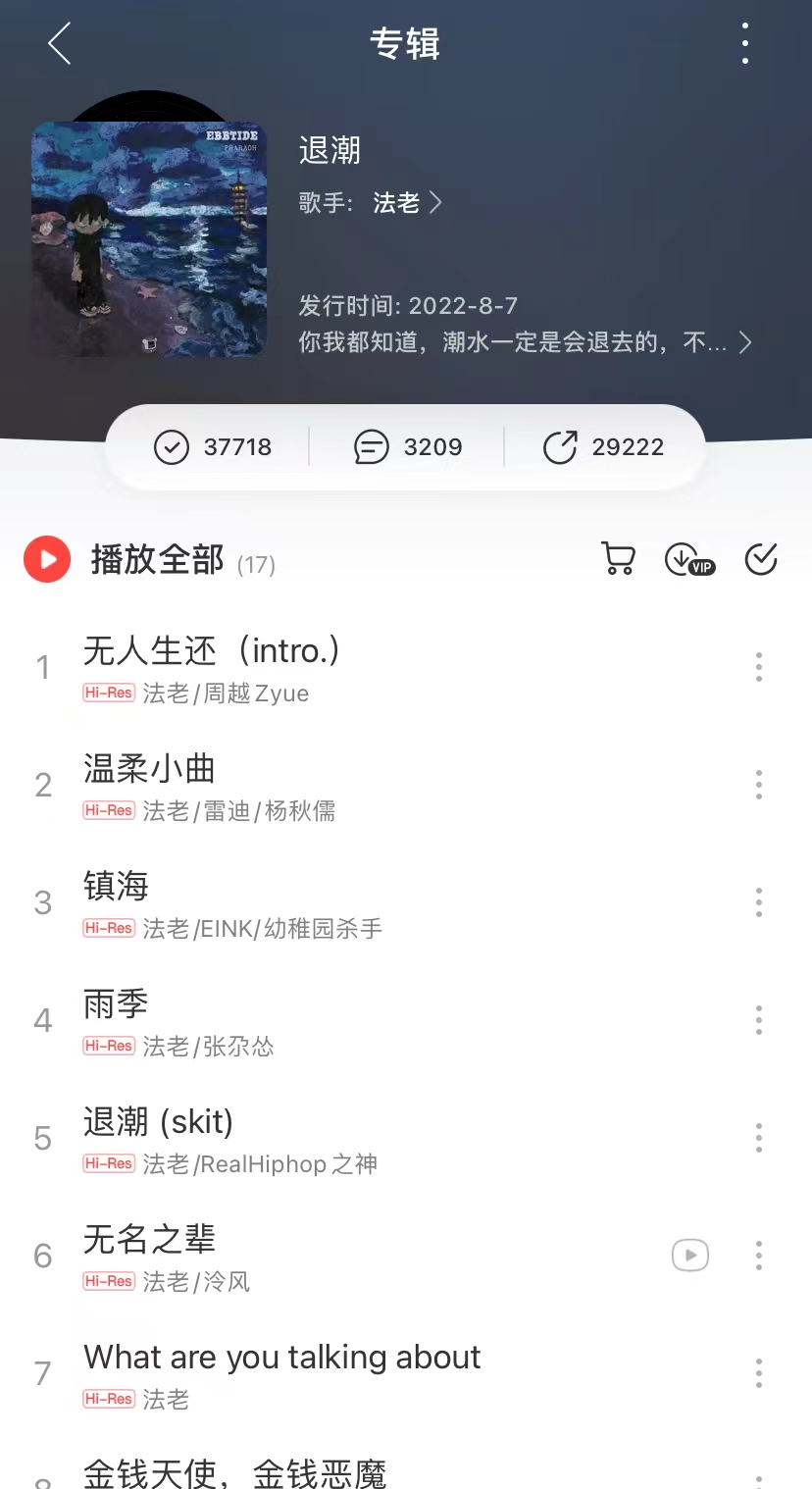812x1489 pixels.
Task: Tap the VIP download icon
Action: (687, 558)
